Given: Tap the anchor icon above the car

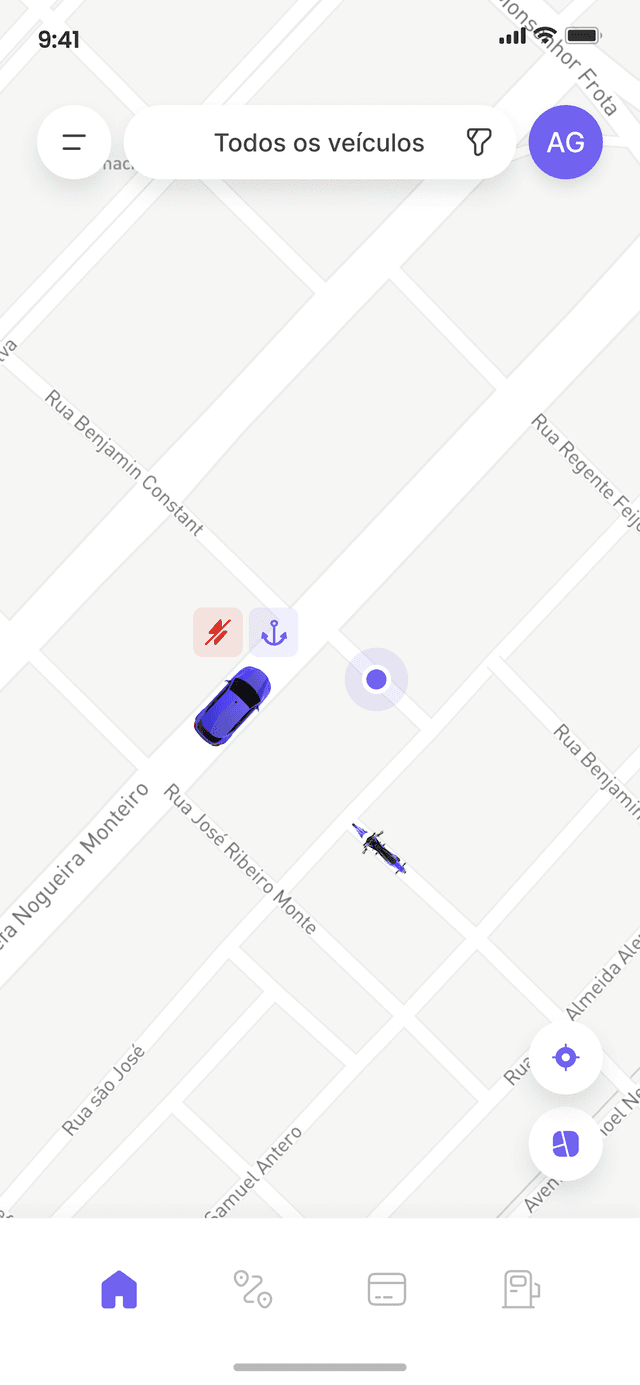Looking at the screenshot, I should tap(273, 632).
